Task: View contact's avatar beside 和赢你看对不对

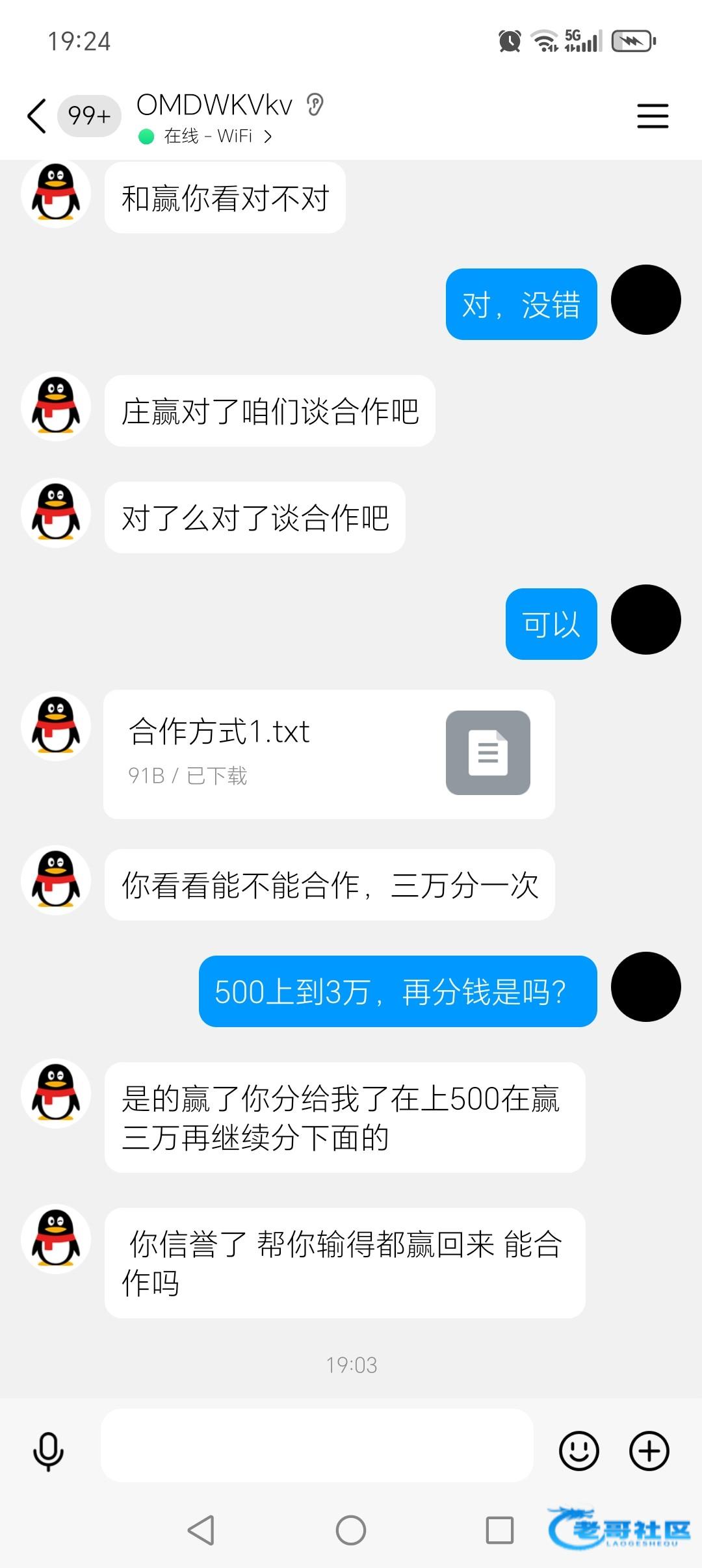Action: pos(56,193)
